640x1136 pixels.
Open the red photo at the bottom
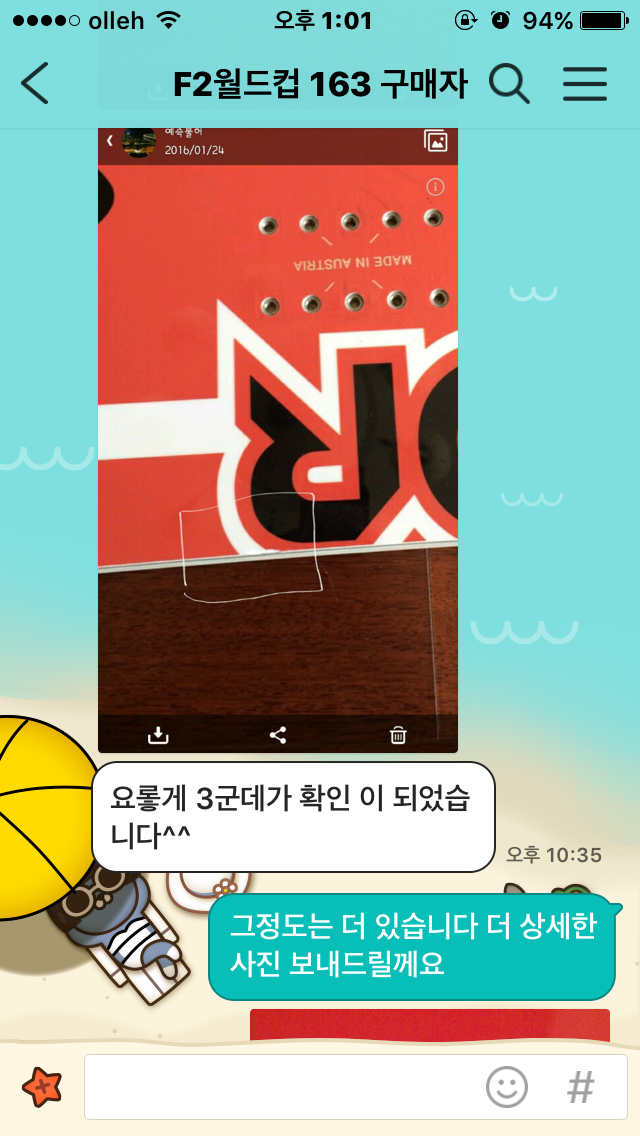[x=429, y=1025]
